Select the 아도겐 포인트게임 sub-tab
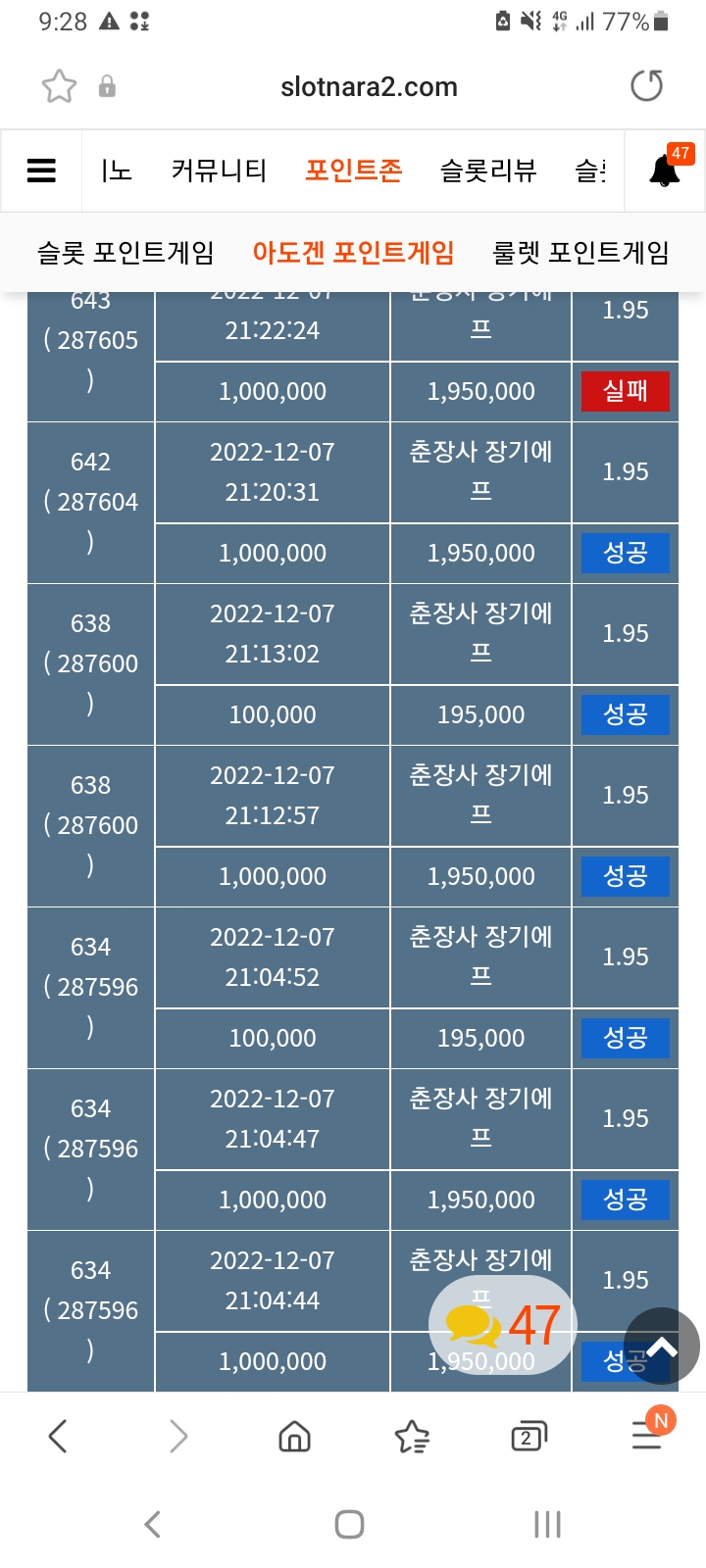This screenshot has width=706, height=1568. point(353,253)
